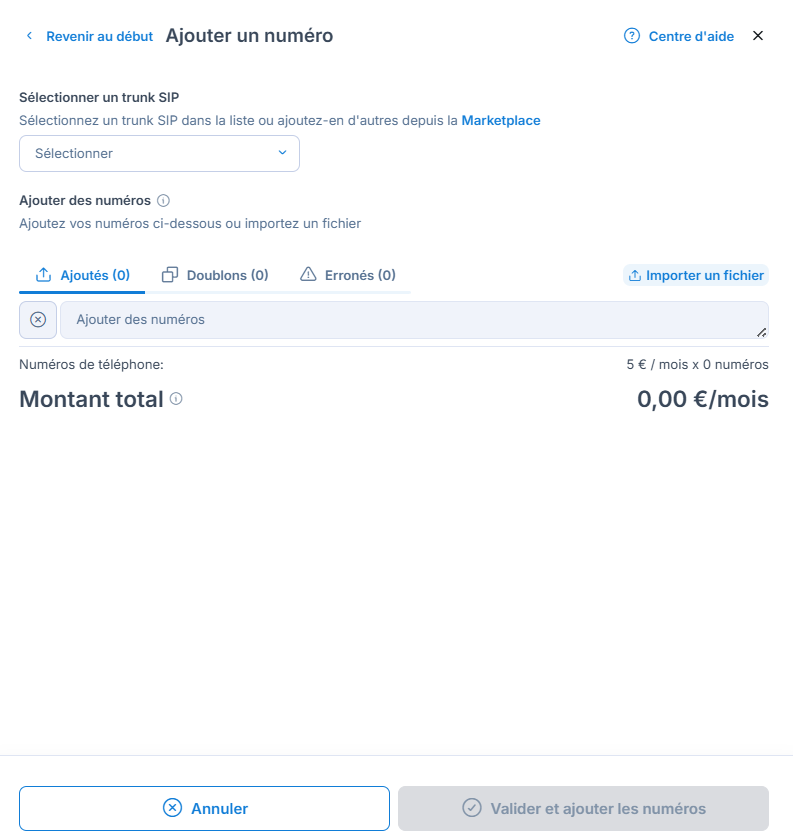Switch to the Erronés tab

click(348, 275)
